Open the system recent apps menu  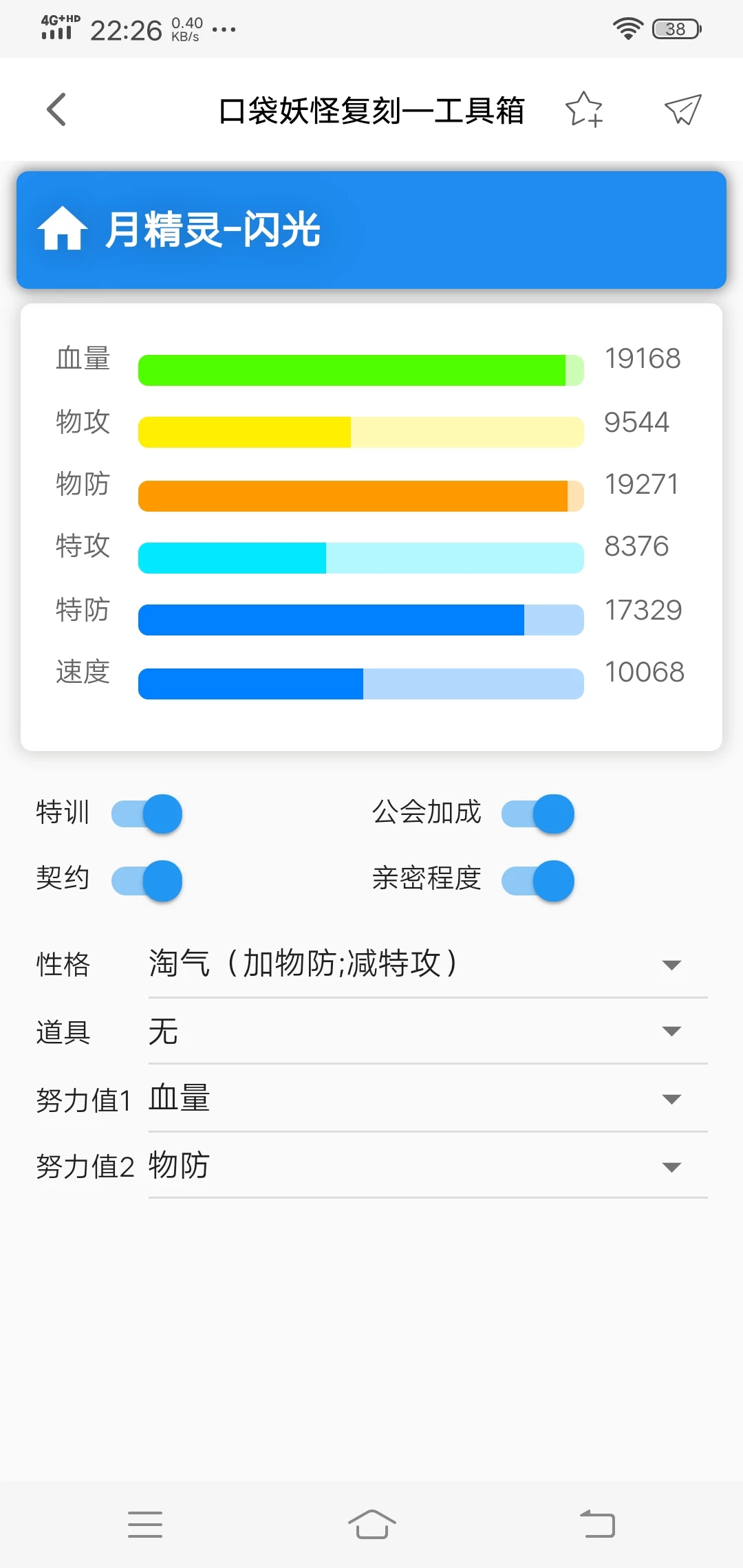pyautogui.click(x=145, y=1524)
